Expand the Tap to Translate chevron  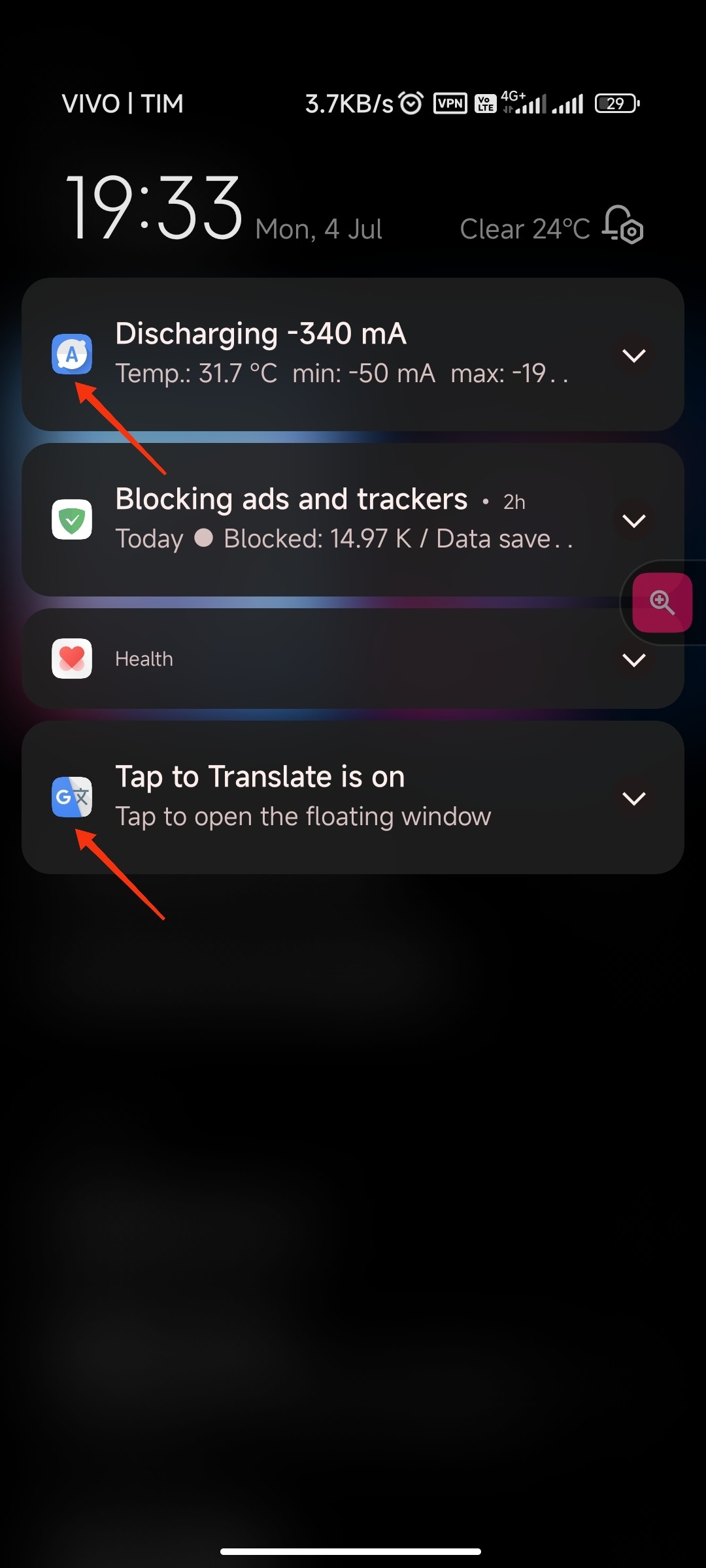coord(634,798)
